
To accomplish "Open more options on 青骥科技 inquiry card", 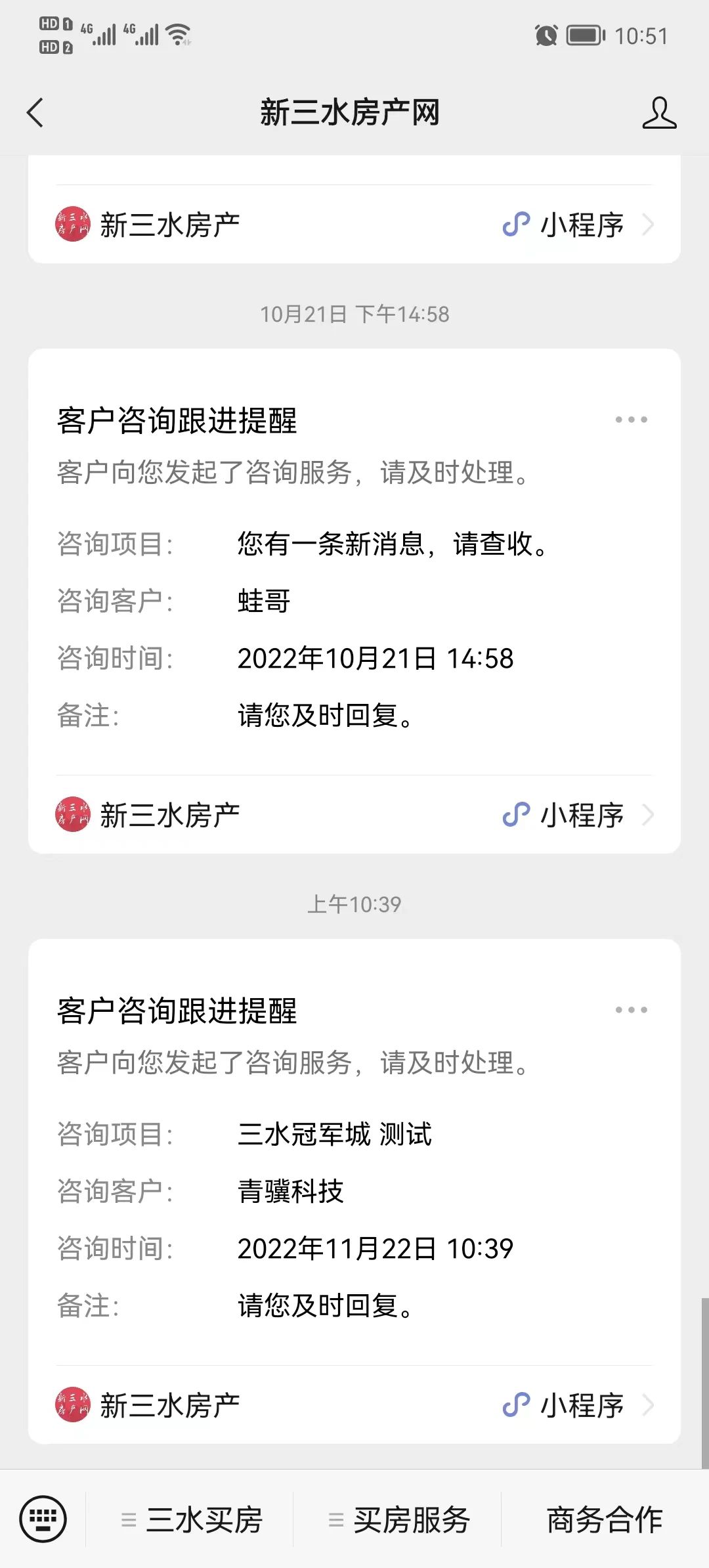I will [x=631, y=1010].
